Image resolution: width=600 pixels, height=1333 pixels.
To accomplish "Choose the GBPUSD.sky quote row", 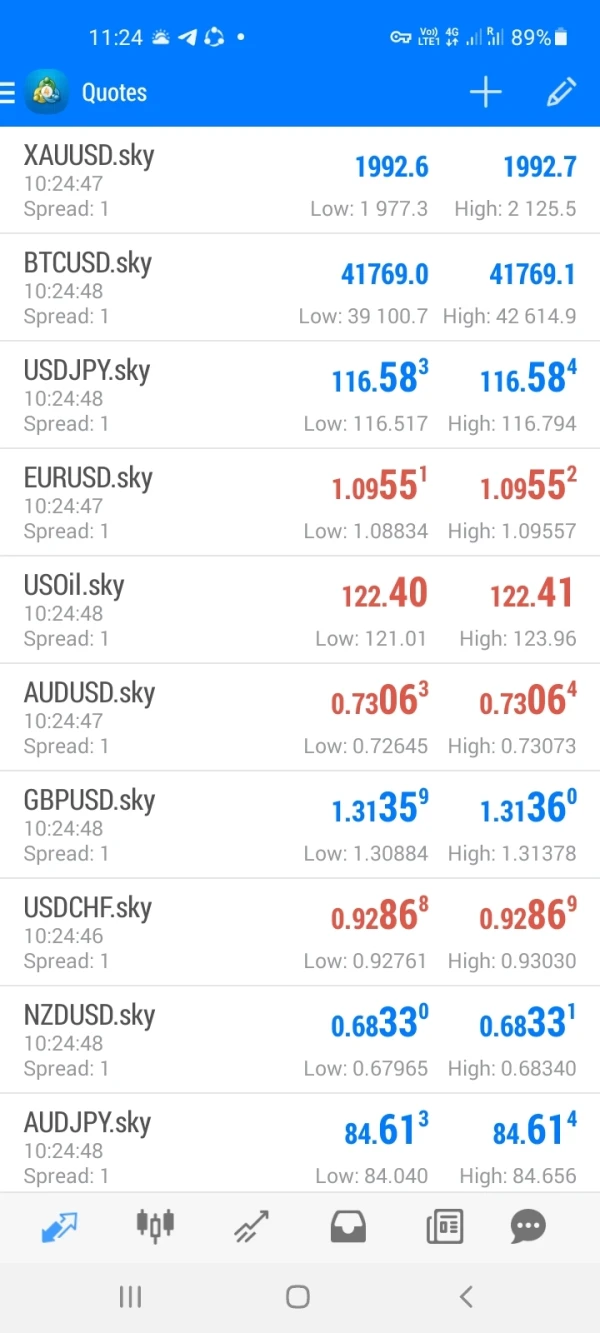I will click(300, 826).
